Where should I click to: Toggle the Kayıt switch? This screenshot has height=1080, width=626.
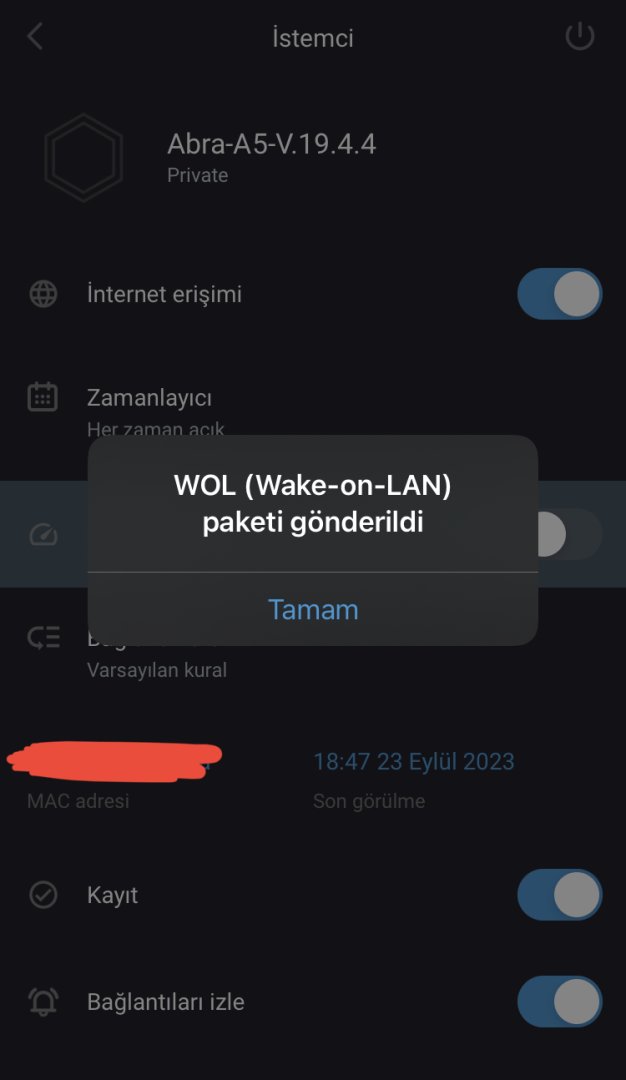point(559,895)
